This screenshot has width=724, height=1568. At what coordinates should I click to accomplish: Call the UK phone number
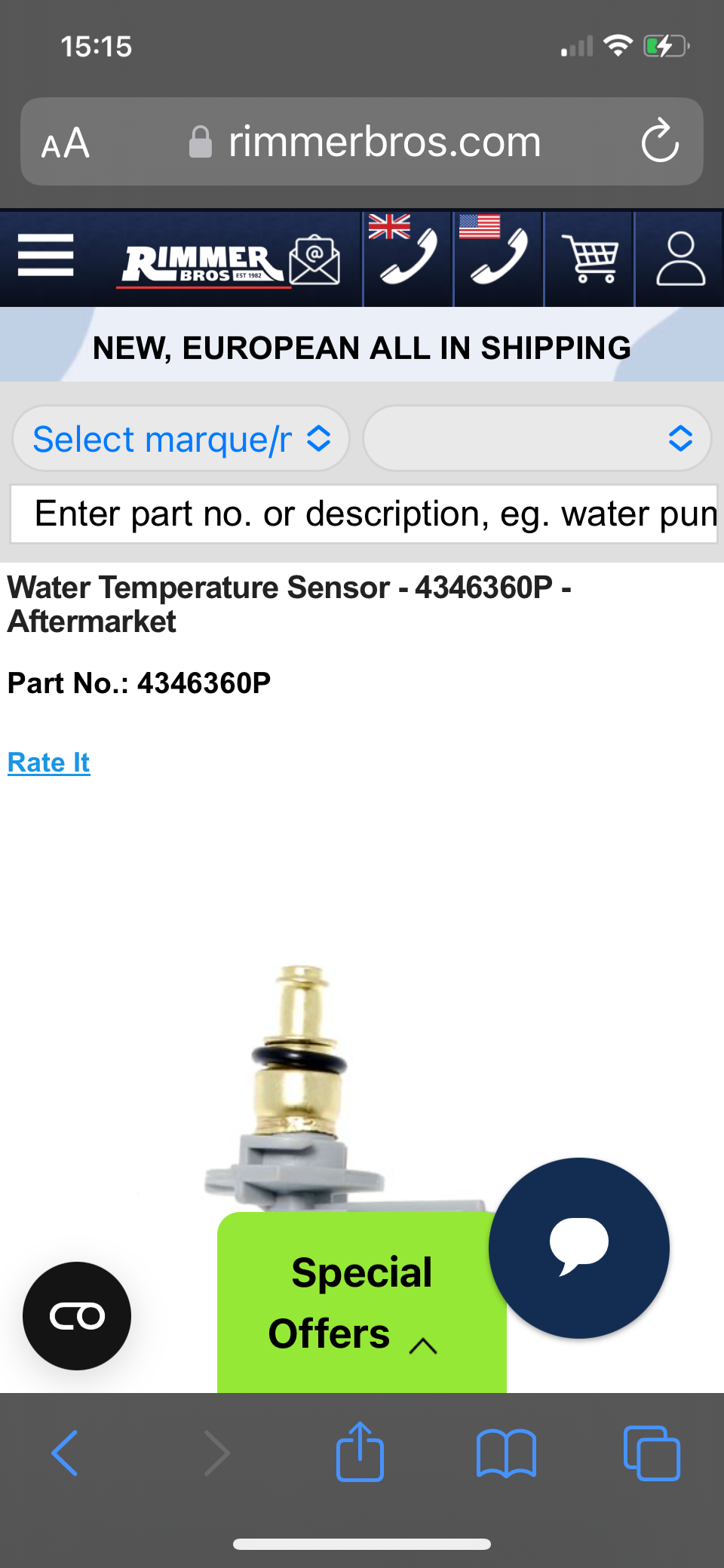[x=407, y=256]
